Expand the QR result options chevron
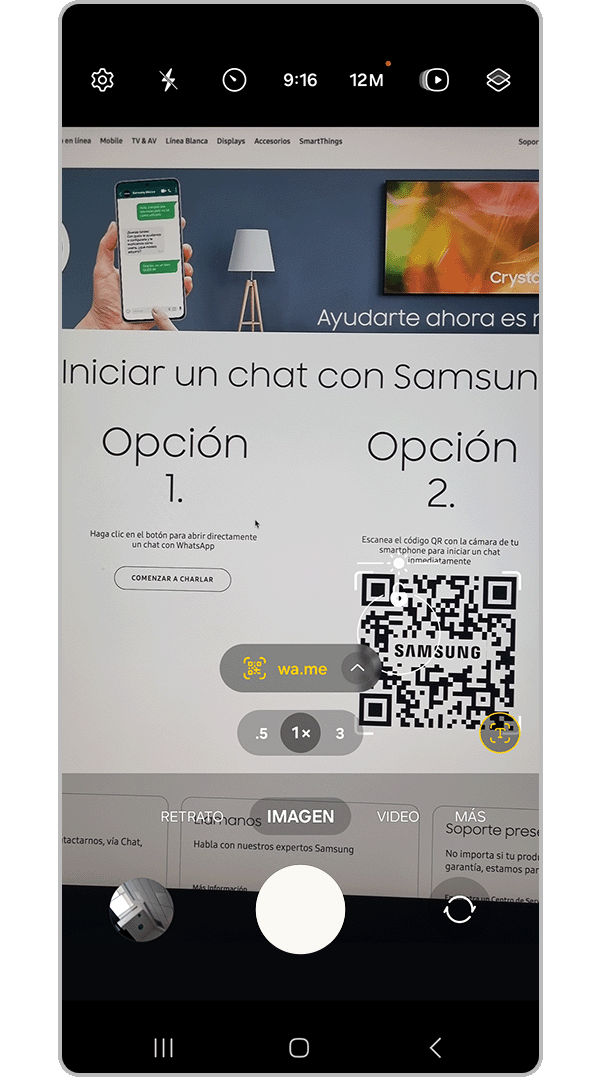 357,668
